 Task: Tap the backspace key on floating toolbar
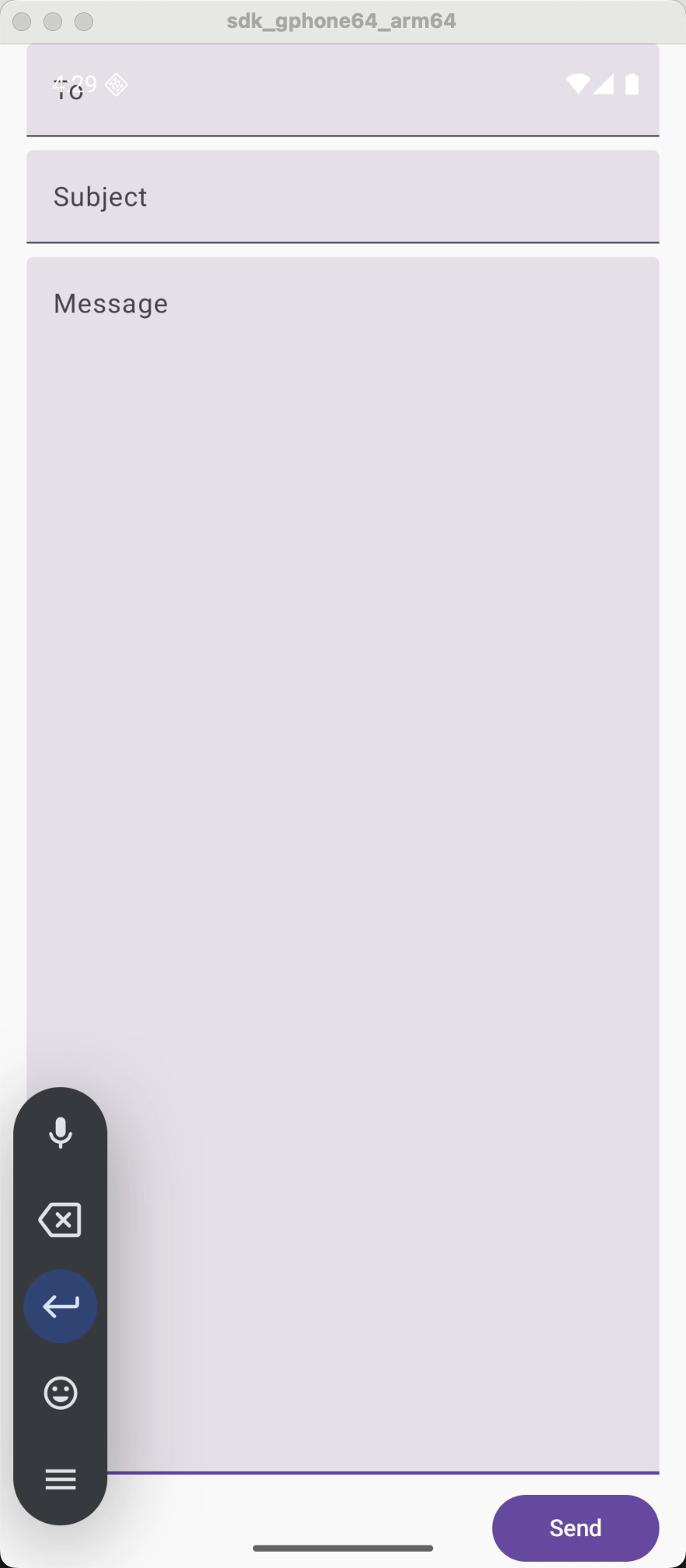tap(61, 1220)
